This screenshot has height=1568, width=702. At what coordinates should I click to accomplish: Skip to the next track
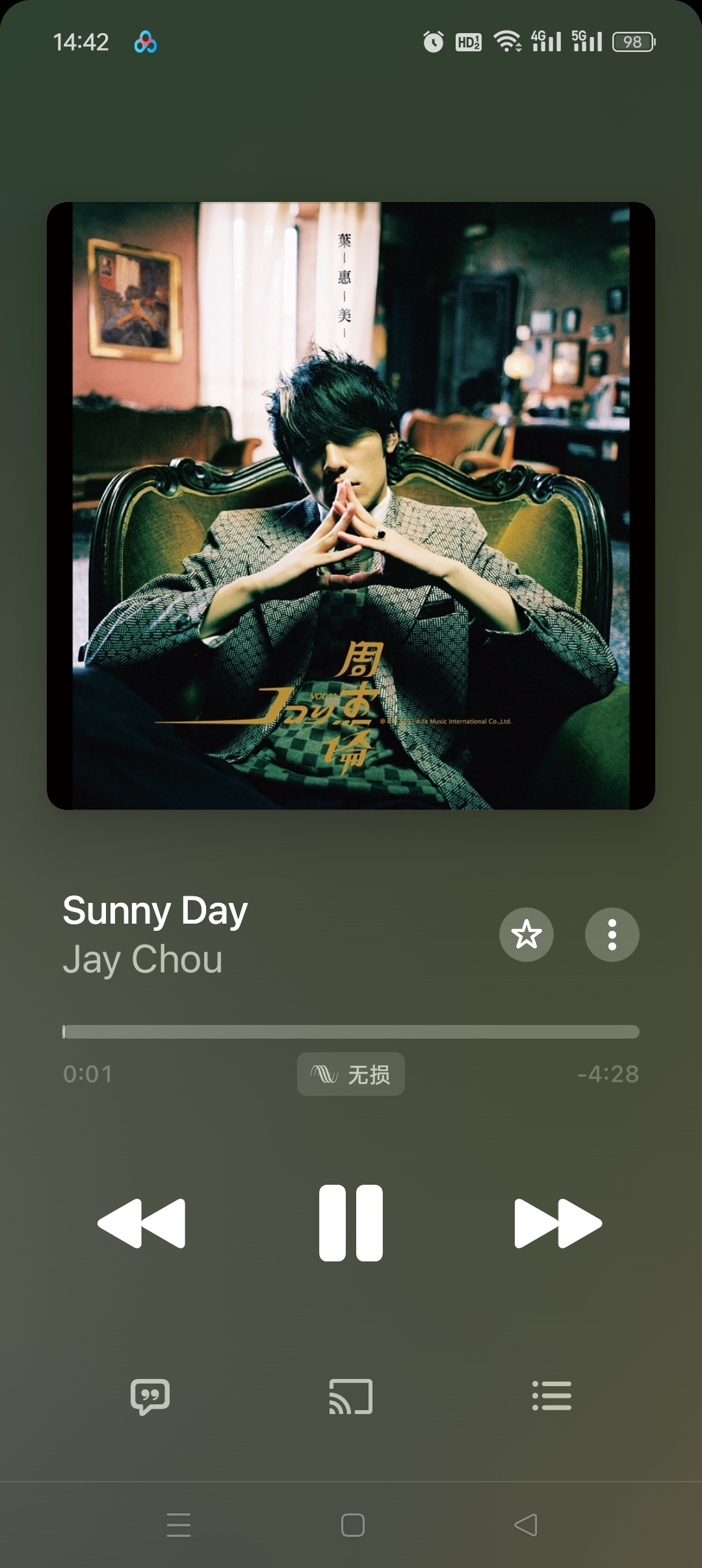point(558,1223)
